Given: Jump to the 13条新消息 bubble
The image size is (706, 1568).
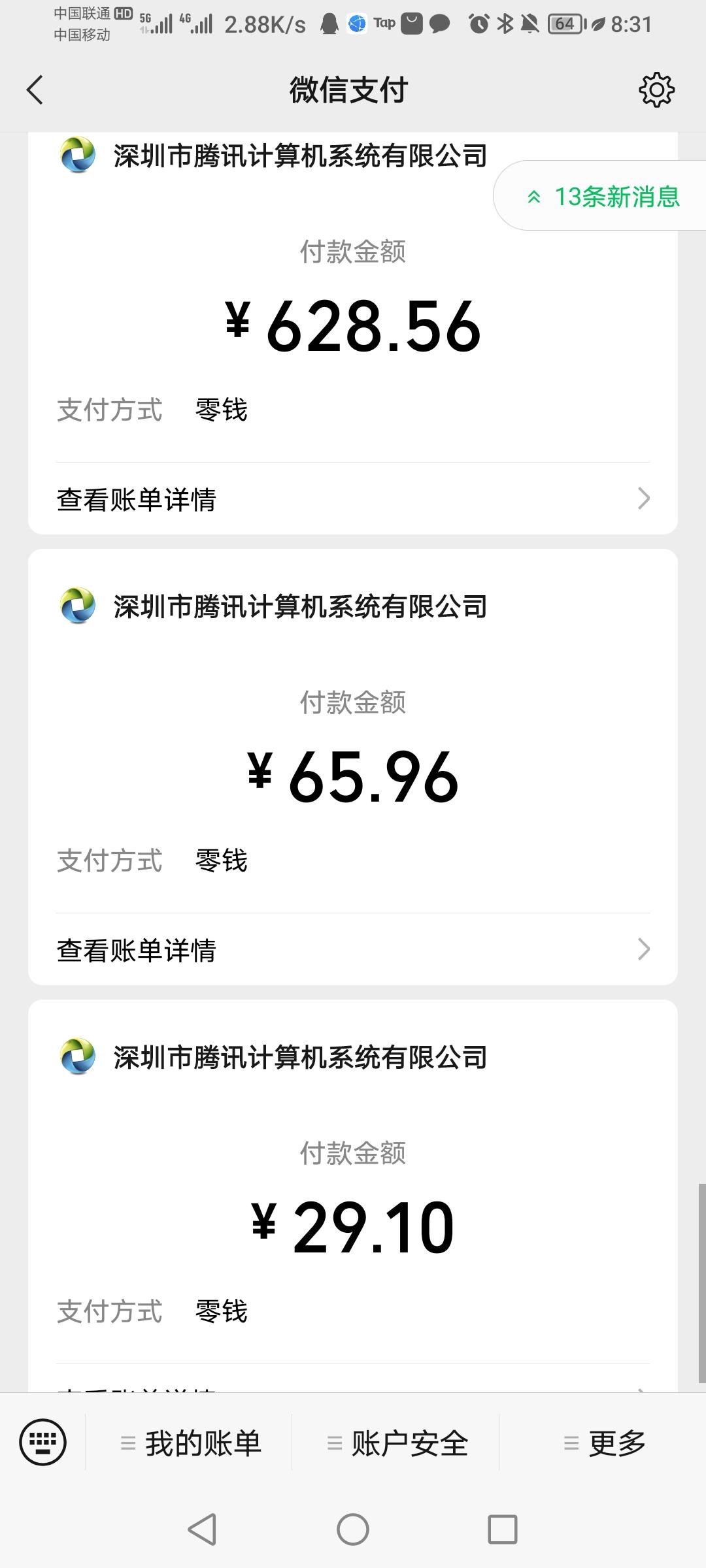Looking at the screenshot, I should tap(600, 196).
